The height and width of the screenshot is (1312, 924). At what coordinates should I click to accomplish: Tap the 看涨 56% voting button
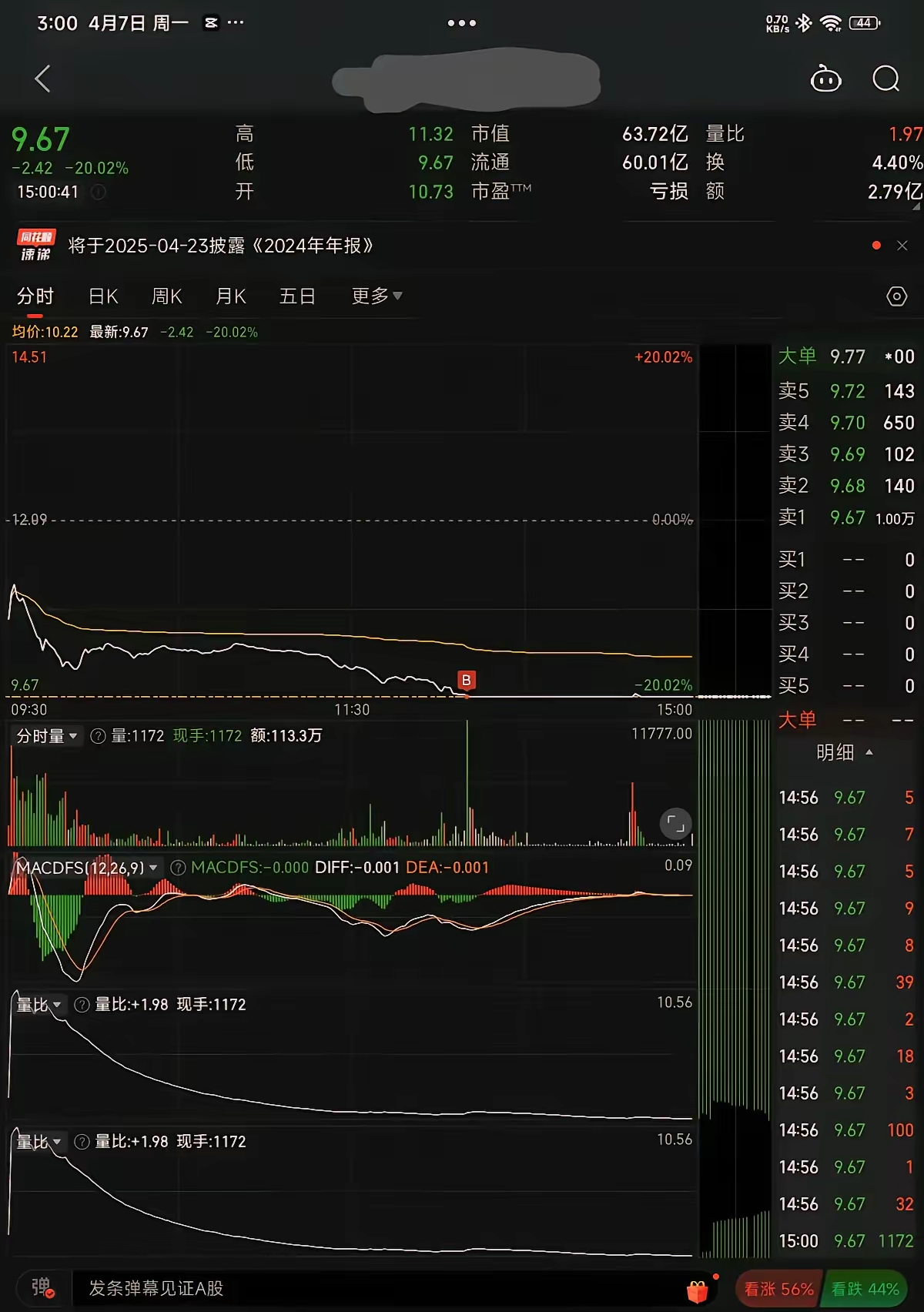pos(778,1288)
